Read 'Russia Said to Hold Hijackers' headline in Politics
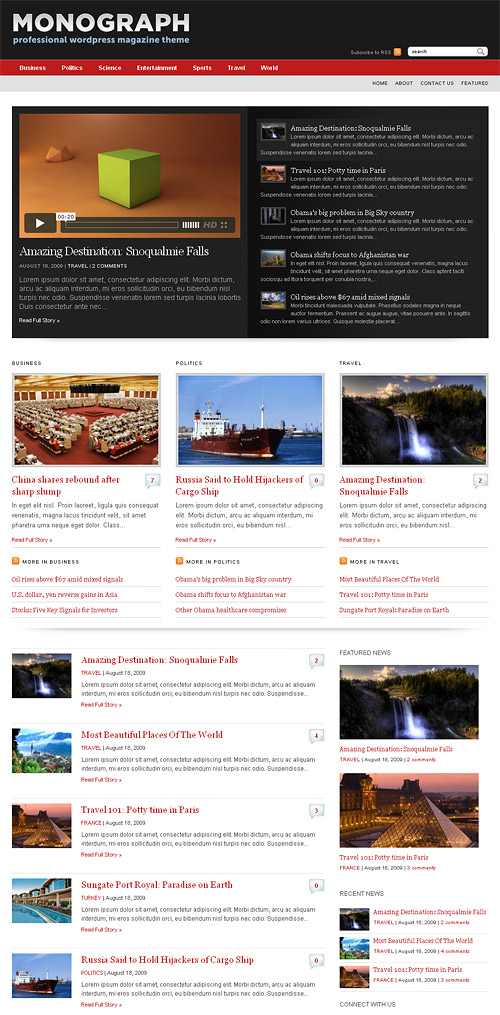Viewport: 500px width, 1015px height. (239, 485)
